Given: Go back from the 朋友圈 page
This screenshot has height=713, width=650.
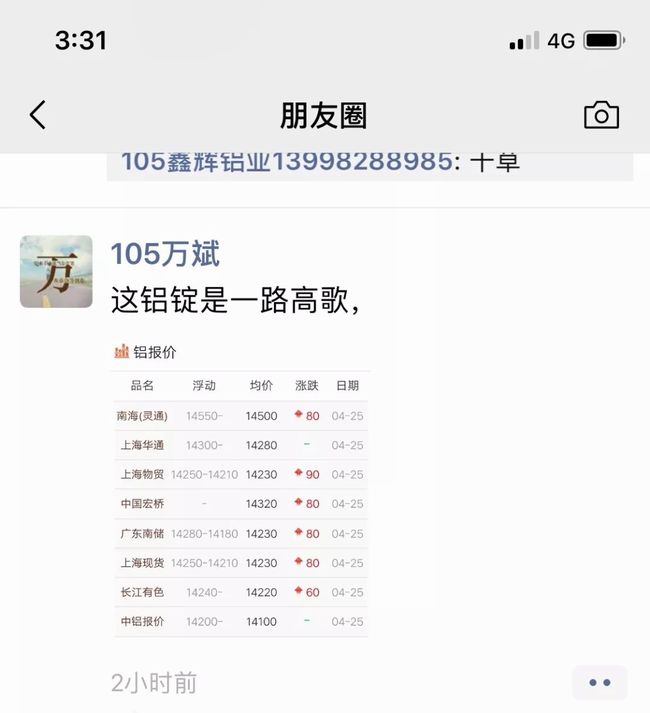Looking at the screenshot, I should point(38,116).
